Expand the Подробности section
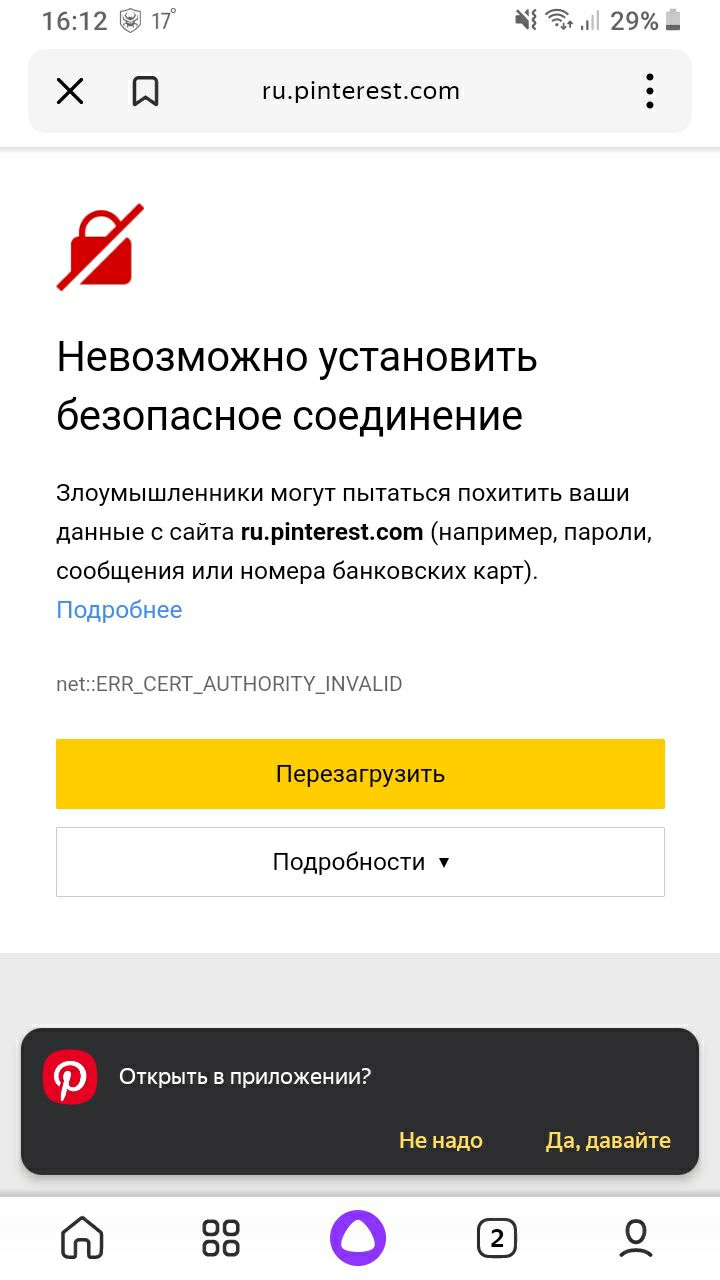Image resolution: width=720 pixels, height=1280 pixels. pos(360,862)
